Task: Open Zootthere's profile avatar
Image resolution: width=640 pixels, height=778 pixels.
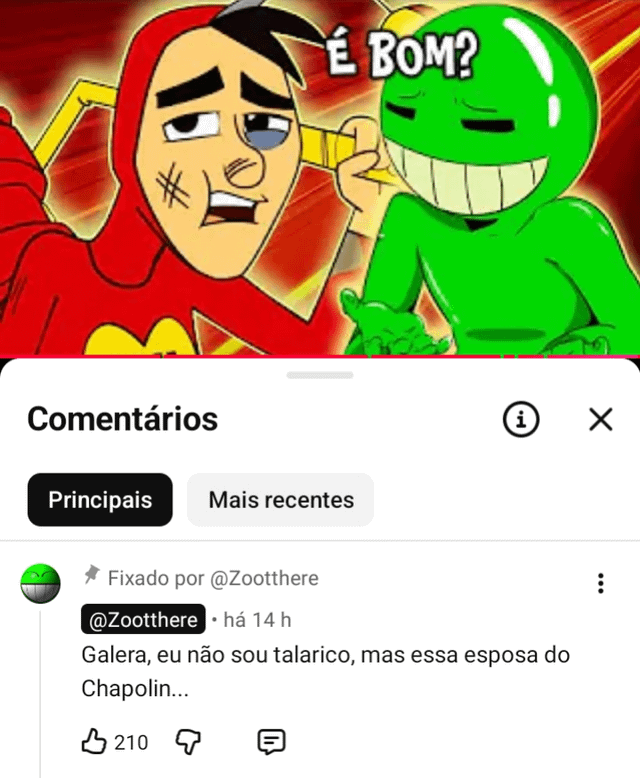Action: click(x=41, y=583)
